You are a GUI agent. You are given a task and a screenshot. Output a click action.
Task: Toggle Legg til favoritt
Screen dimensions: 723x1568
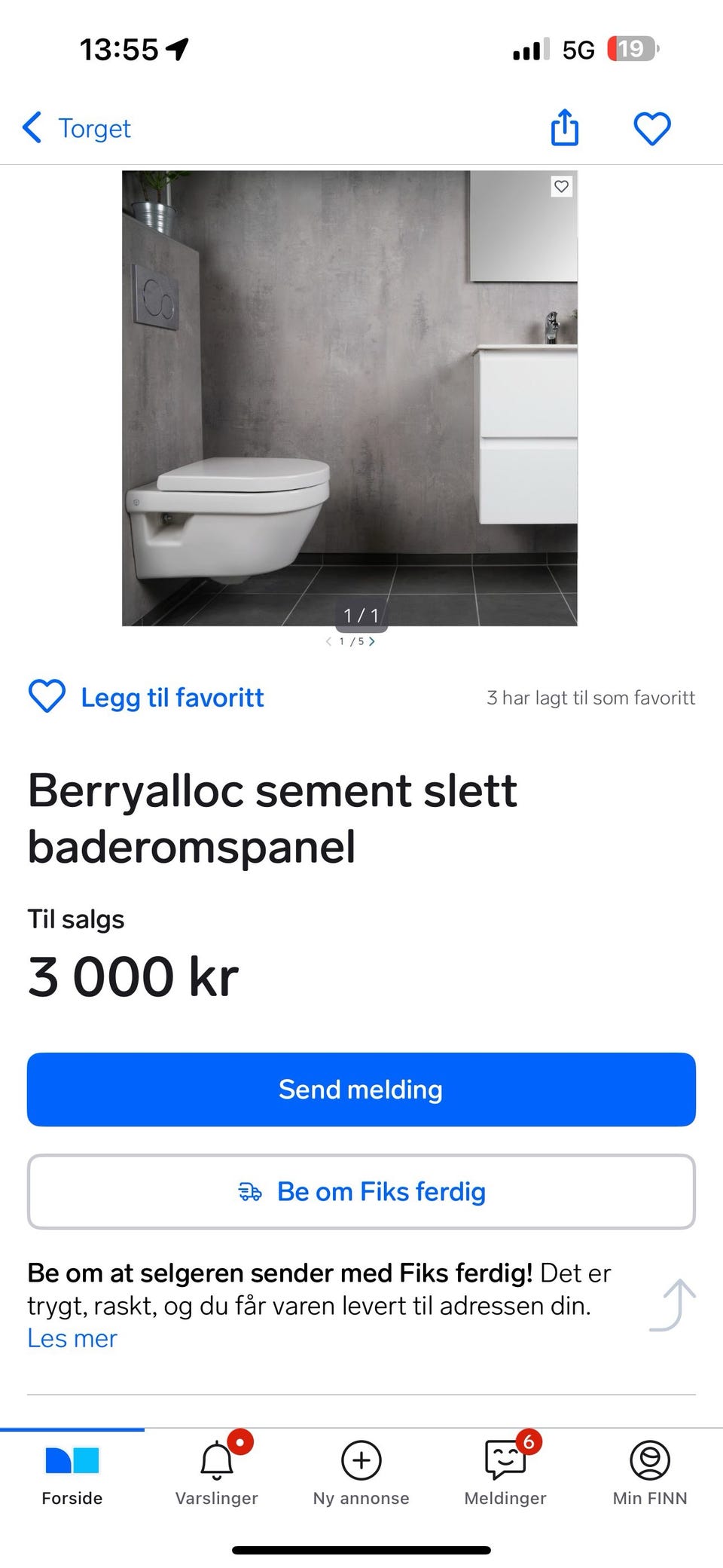pos(146,697)
